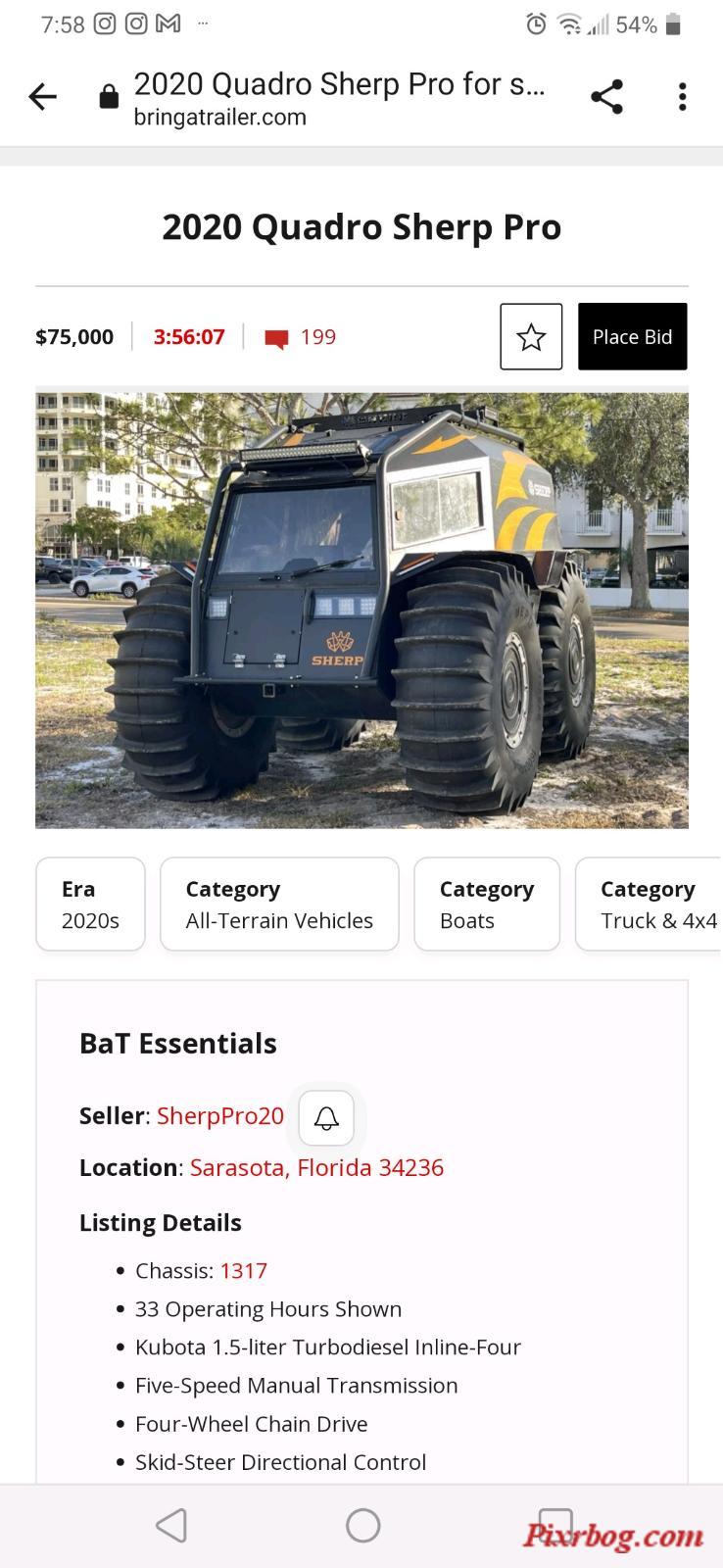Share this page via share icon
The width and height of the screenshot is (723, 1568).
click(606, 97)
